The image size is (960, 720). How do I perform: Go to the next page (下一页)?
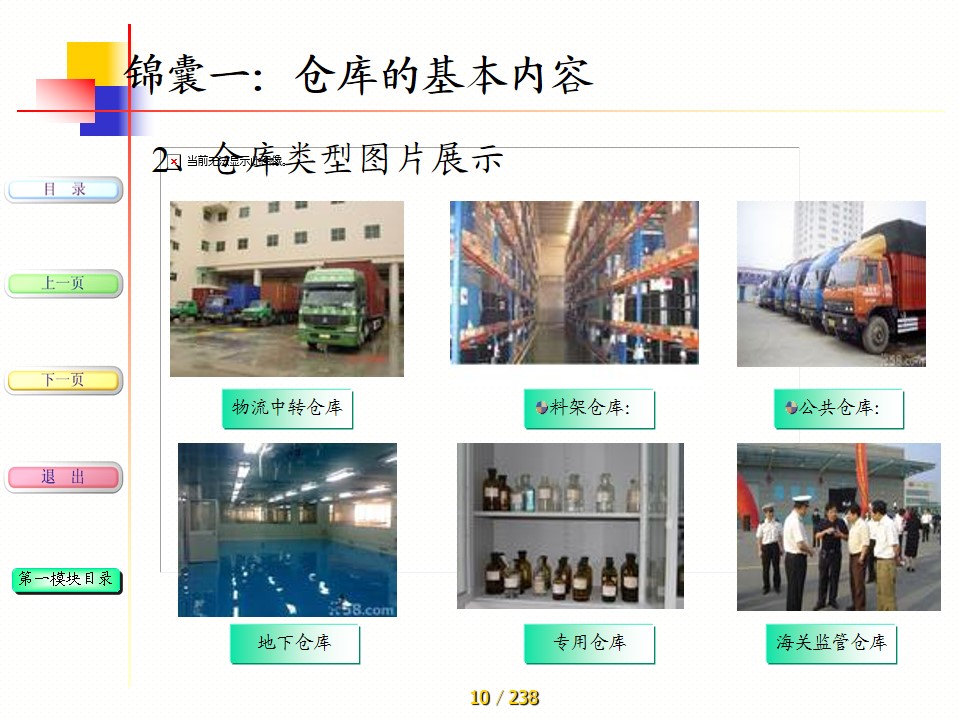pos(64,380)
